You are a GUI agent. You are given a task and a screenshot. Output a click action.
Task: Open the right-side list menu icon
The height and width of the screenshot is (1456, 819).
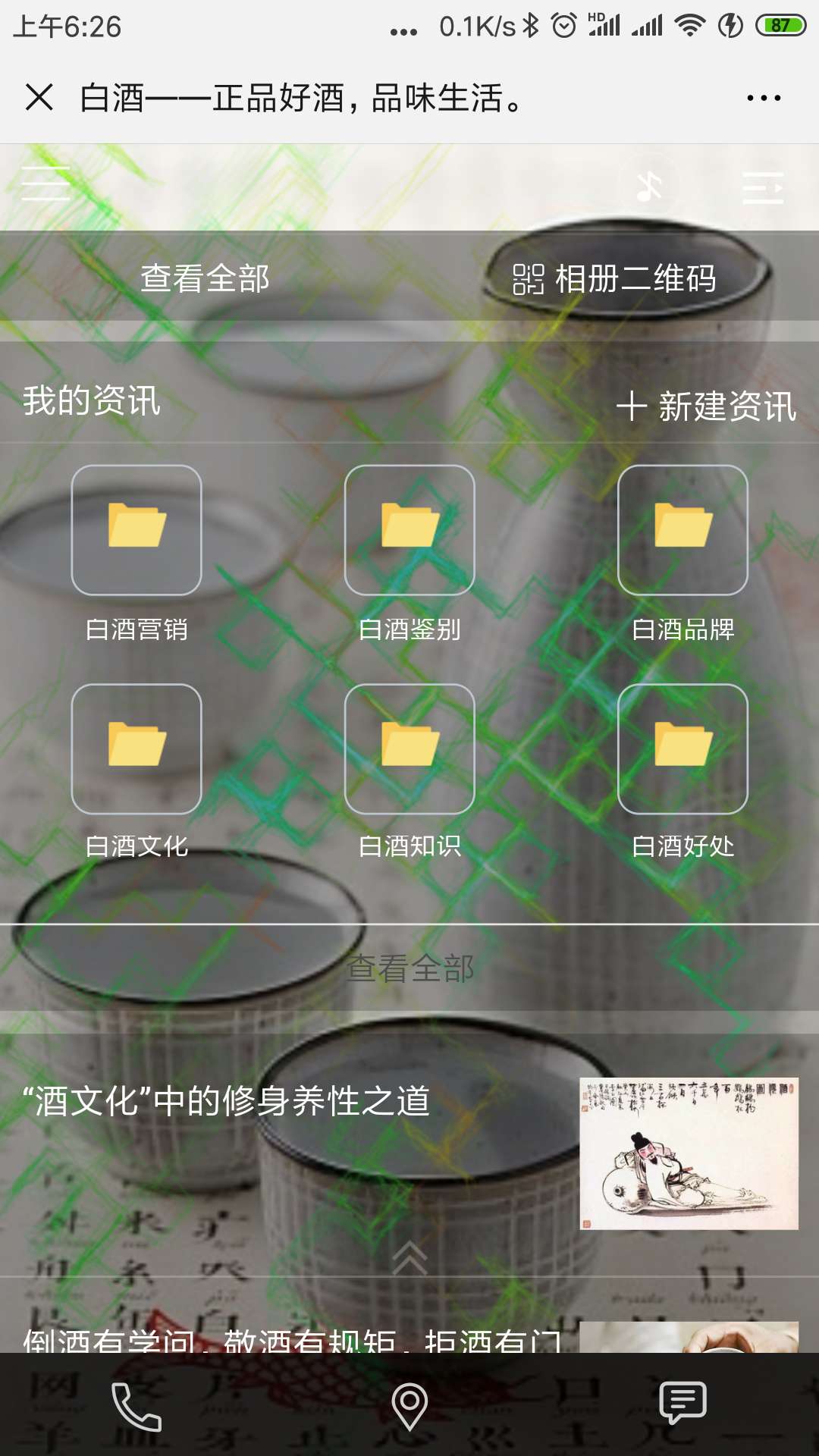click(762, 187)
